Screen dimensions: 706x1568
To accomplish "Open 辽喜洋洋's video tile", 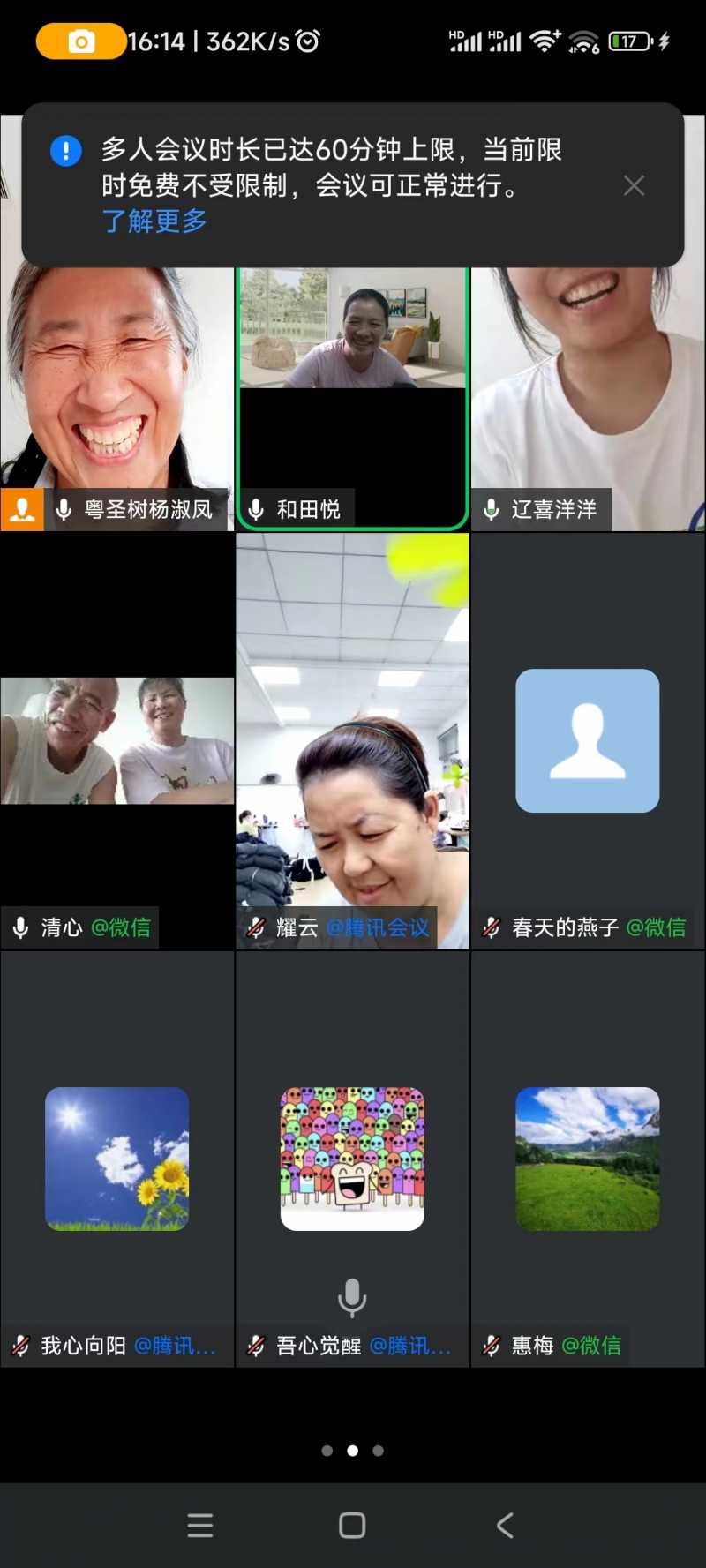I will tap(588, 397).
